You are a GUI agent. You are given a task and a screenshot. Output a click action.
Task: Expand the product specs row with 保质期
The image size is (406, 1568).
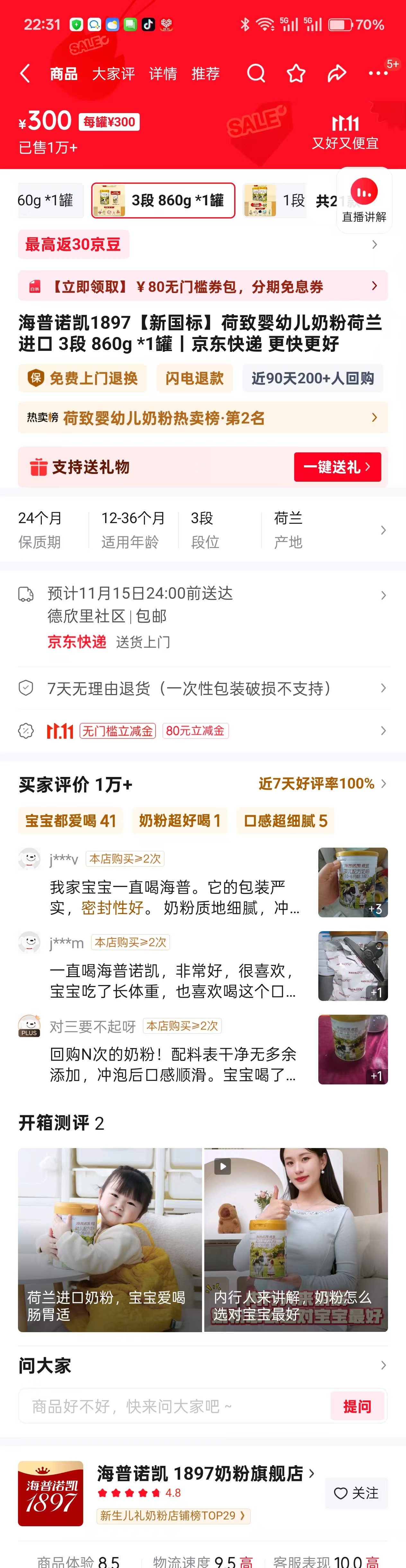click(x=383, y=530)
